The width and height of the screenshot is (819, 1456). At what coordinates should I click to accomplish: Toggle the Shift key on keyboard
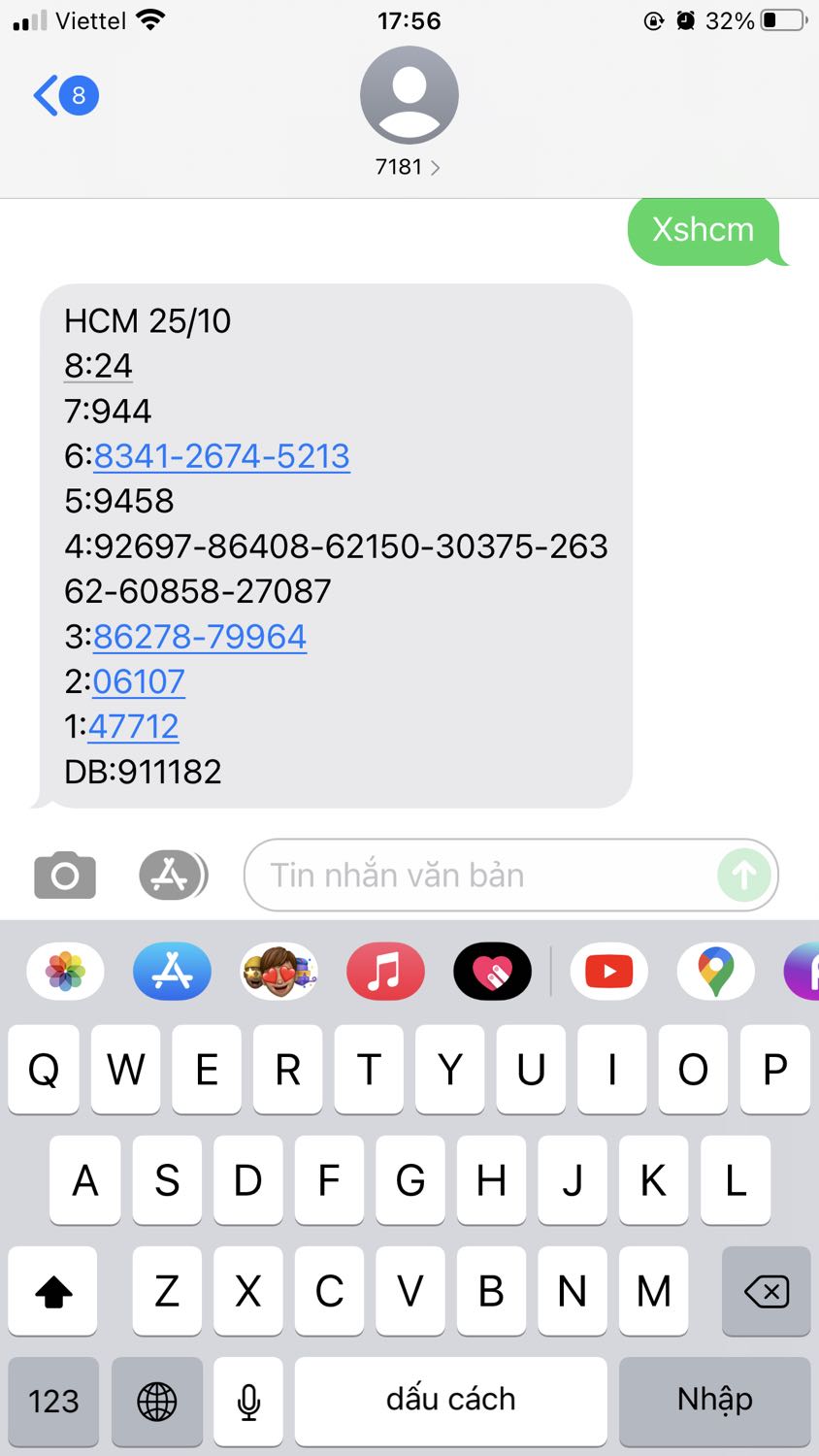coord(52,1291)
